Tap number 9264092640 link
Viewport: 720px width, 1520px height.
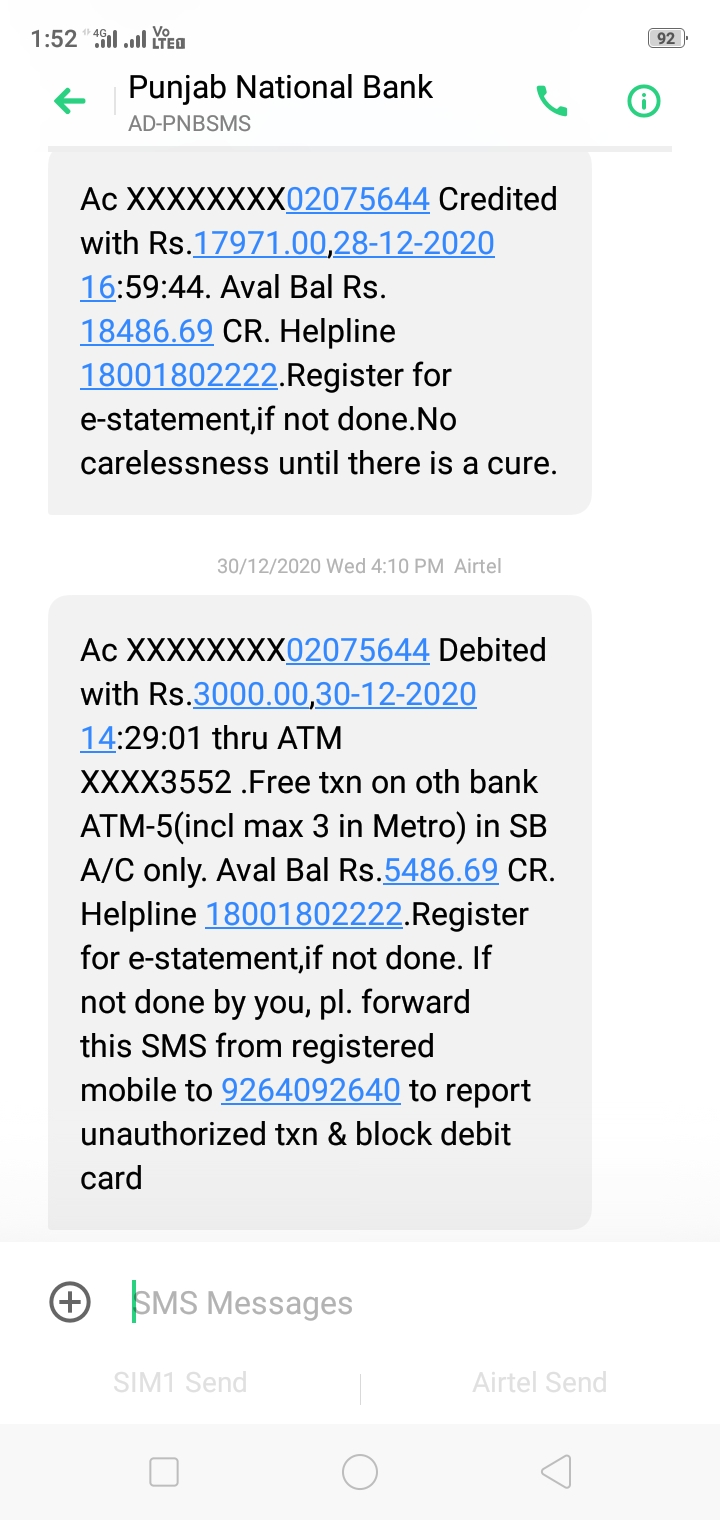[311, 1090]
